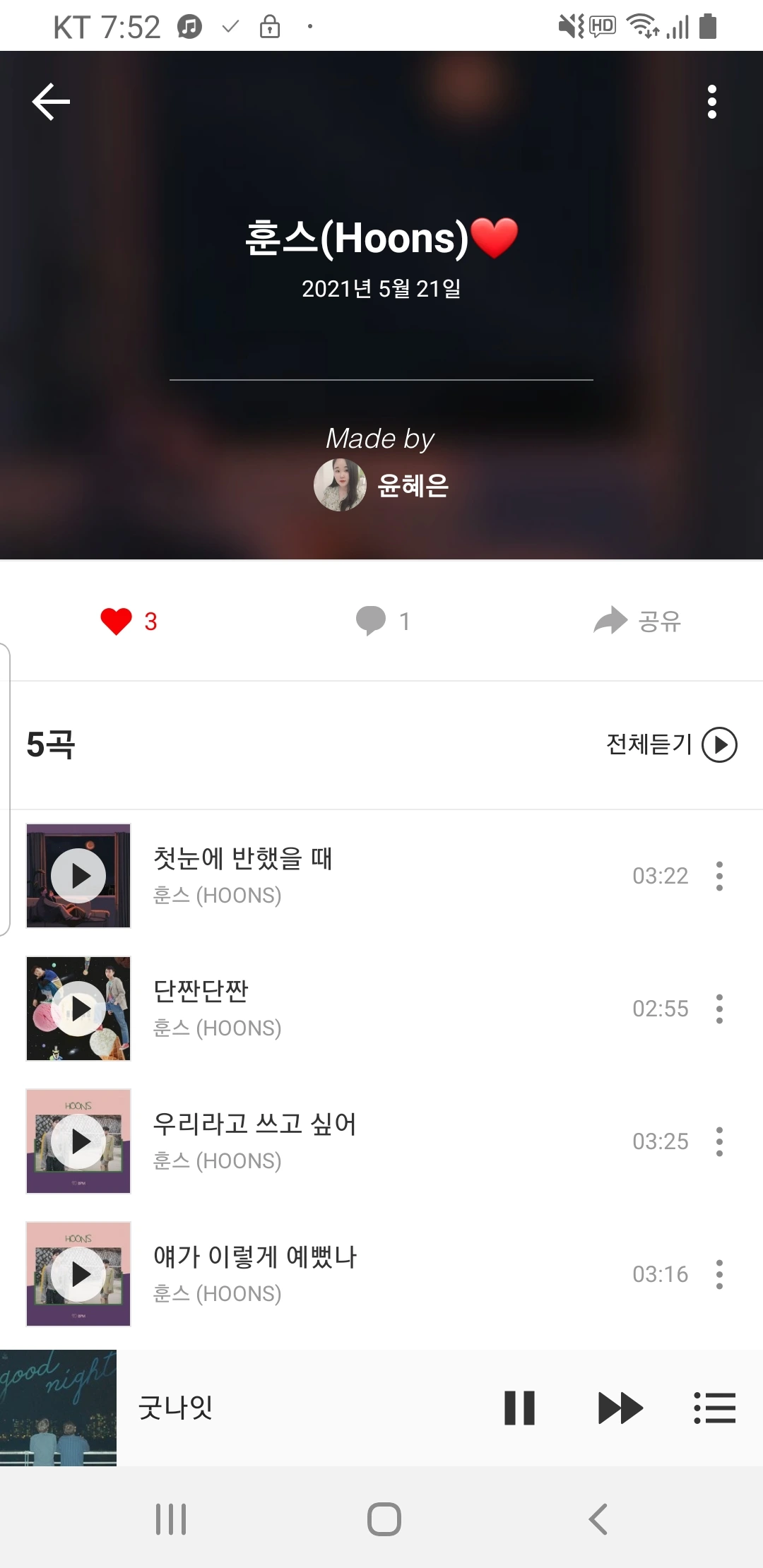Open more options for 첫눈에 반했을 때
763x1568 pixels.
pyautogui.click(x=719, y=876)
